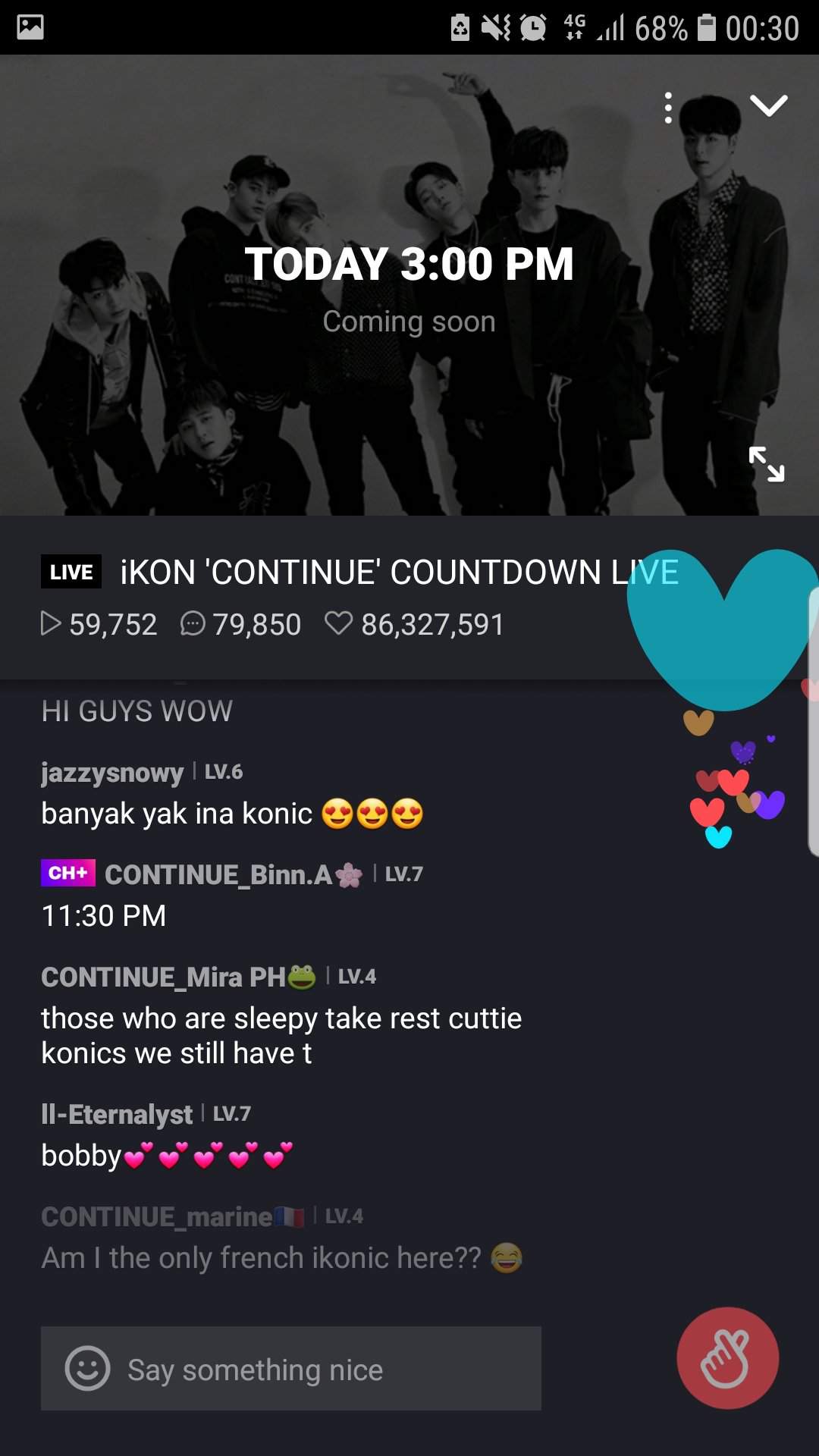Open ll-Eternalyst's profile

coord(117,1114)
